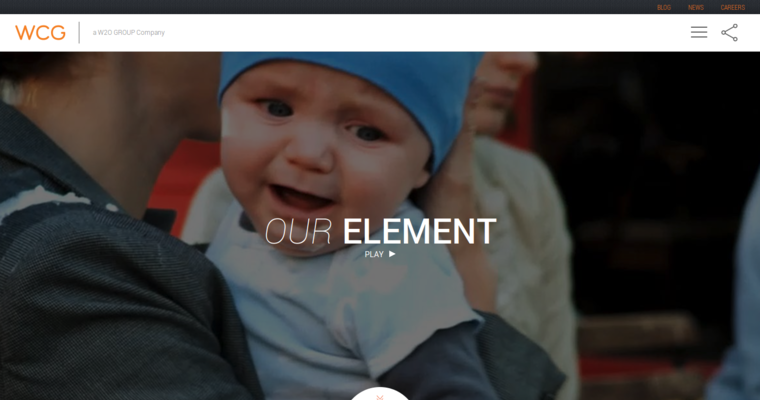
Task: Play the Our Element video
Action: (380, 254)
